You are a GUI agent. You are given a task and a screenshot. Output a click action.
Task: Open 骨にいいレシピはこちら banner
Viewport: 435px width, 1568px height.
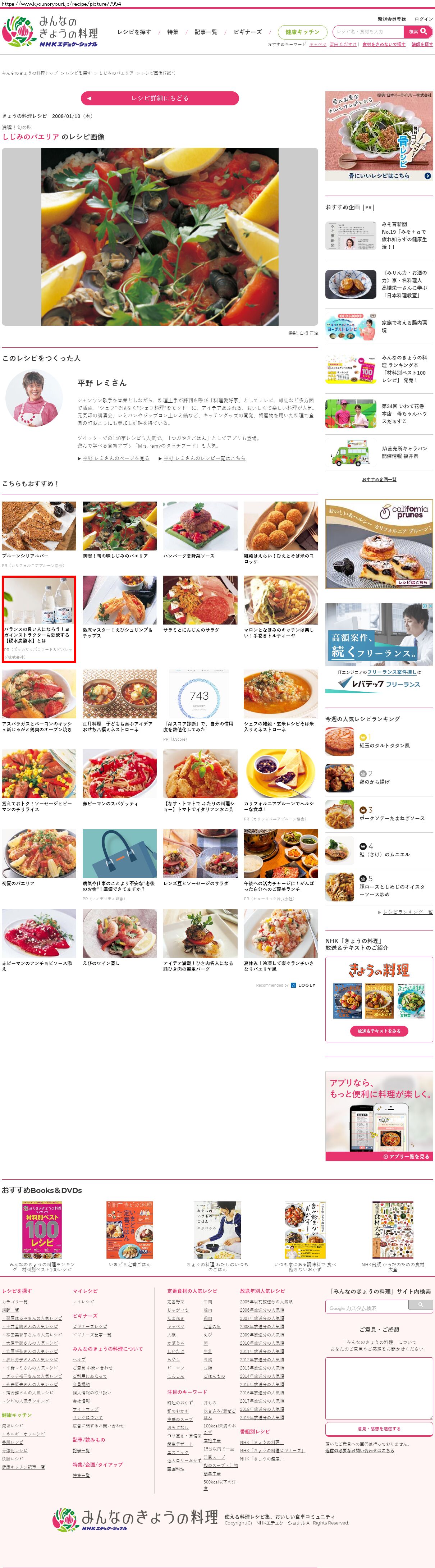[x=379, y=176]
